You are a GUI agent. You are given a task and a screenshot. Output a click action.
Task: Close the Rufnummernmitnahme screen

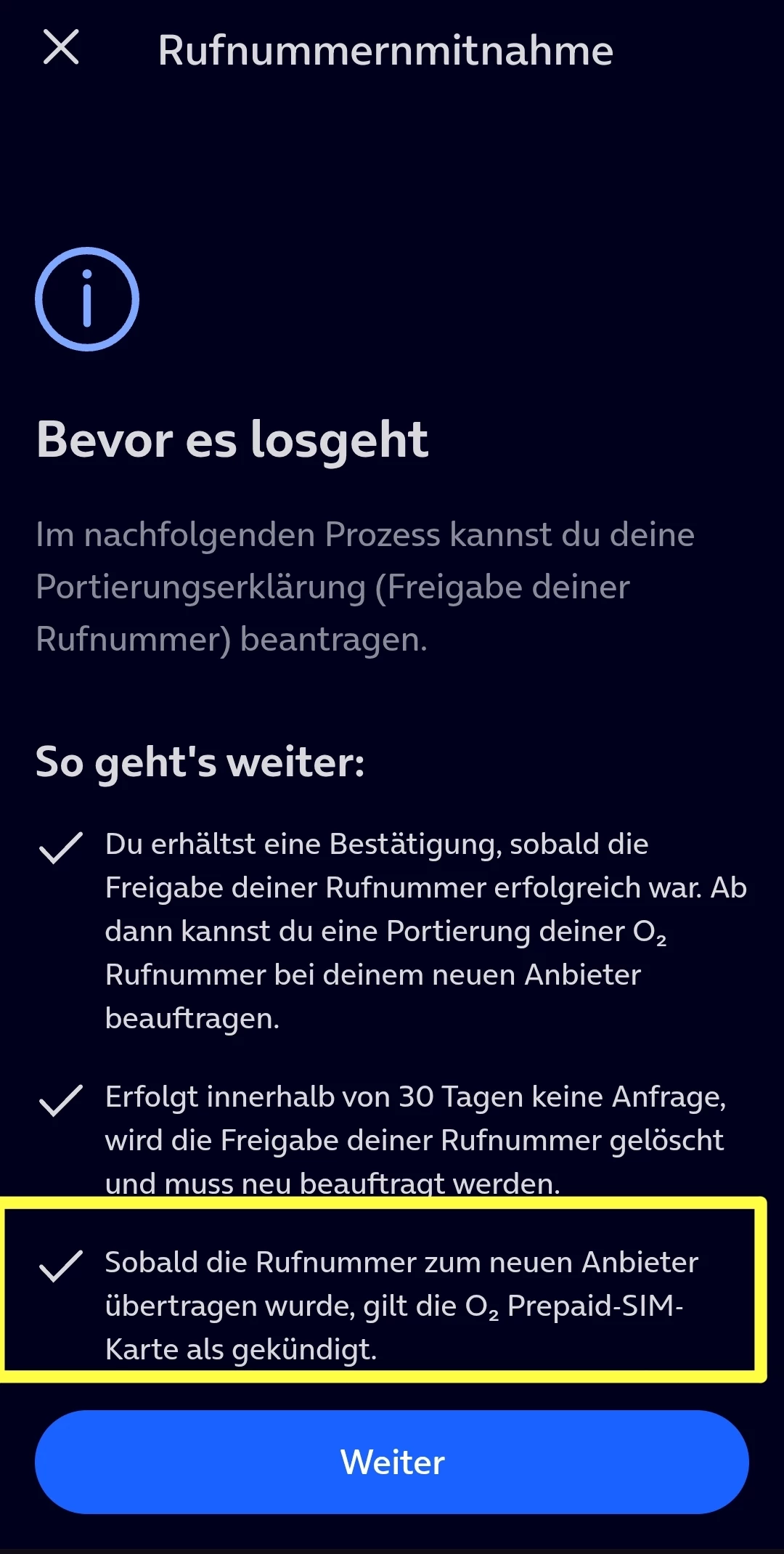pos(61,48)
